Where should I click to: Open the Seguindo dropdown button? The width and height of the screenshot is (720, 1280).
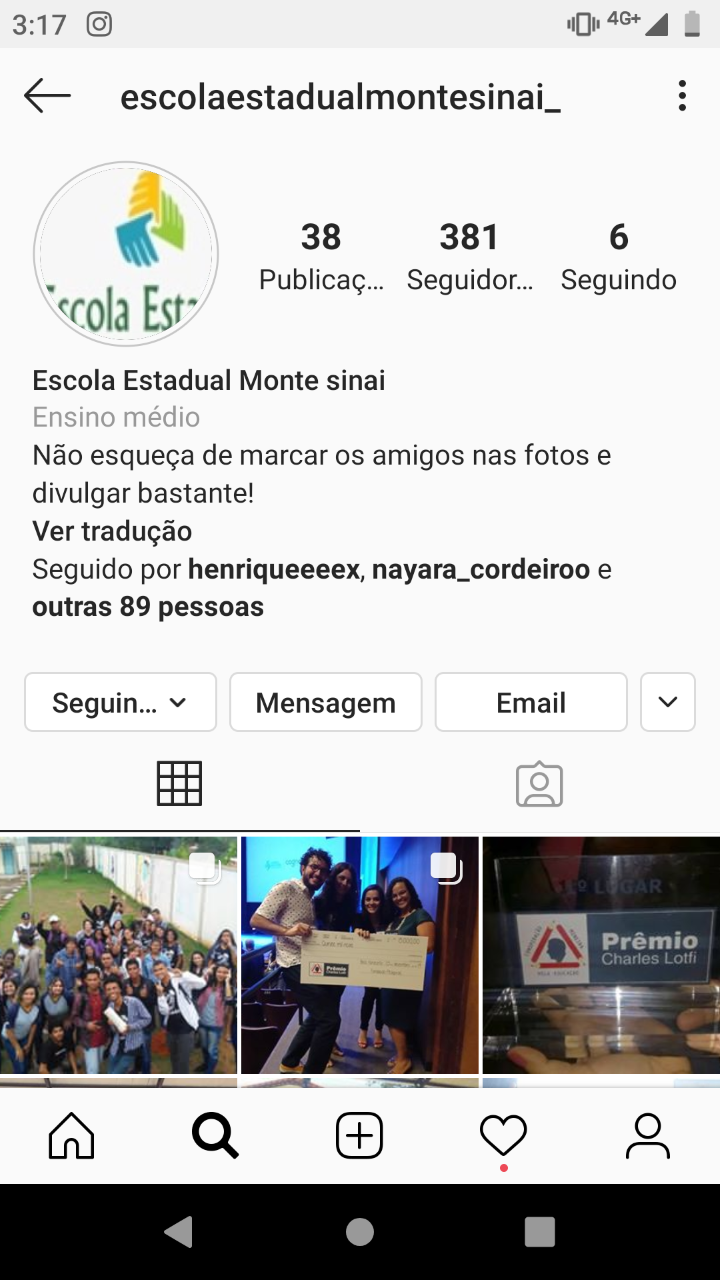(120, 703)
